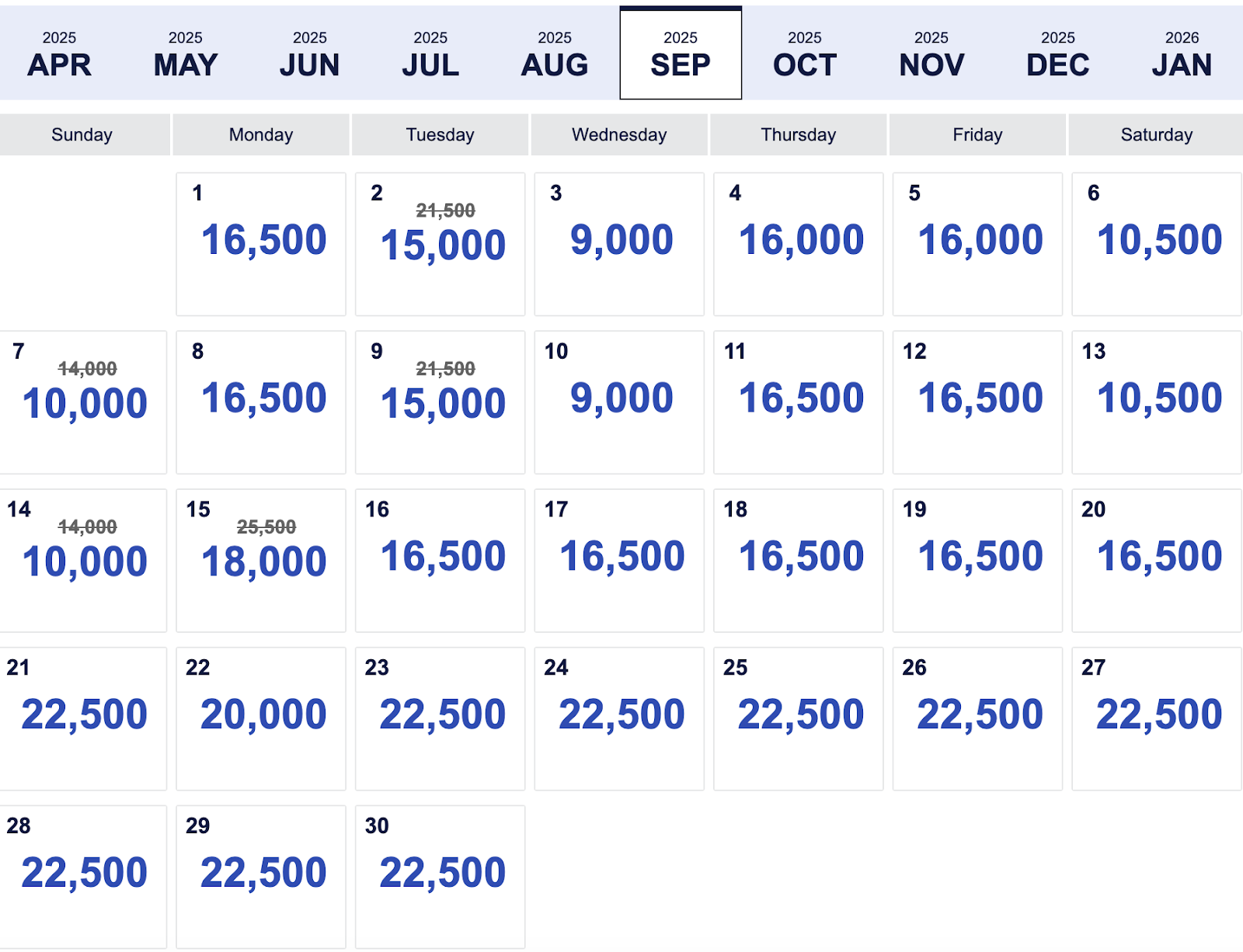
Task: Switch to the NOV 2025 month tab
Action: click(931, 54)
